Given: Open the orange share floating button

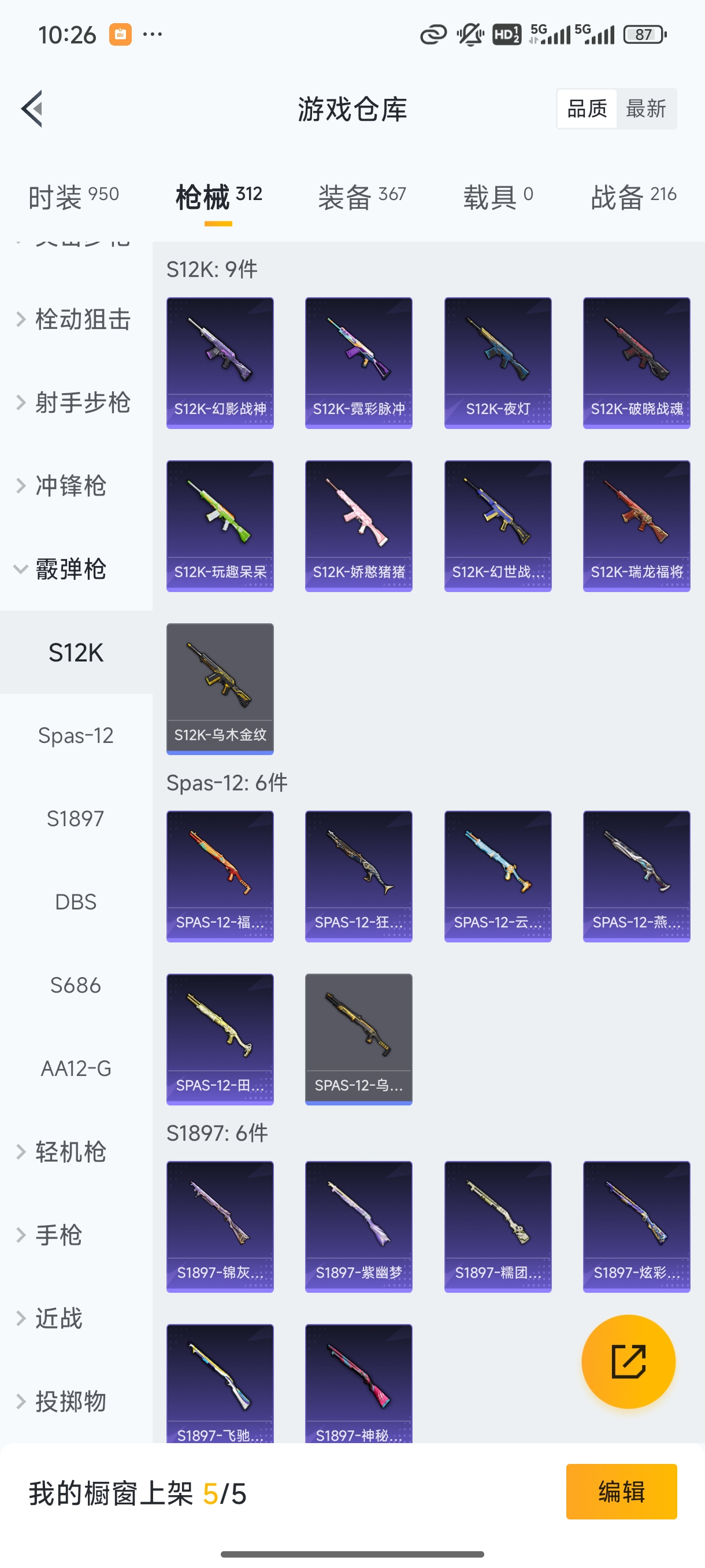Looking at the screenshot, I should [629, 1362].
